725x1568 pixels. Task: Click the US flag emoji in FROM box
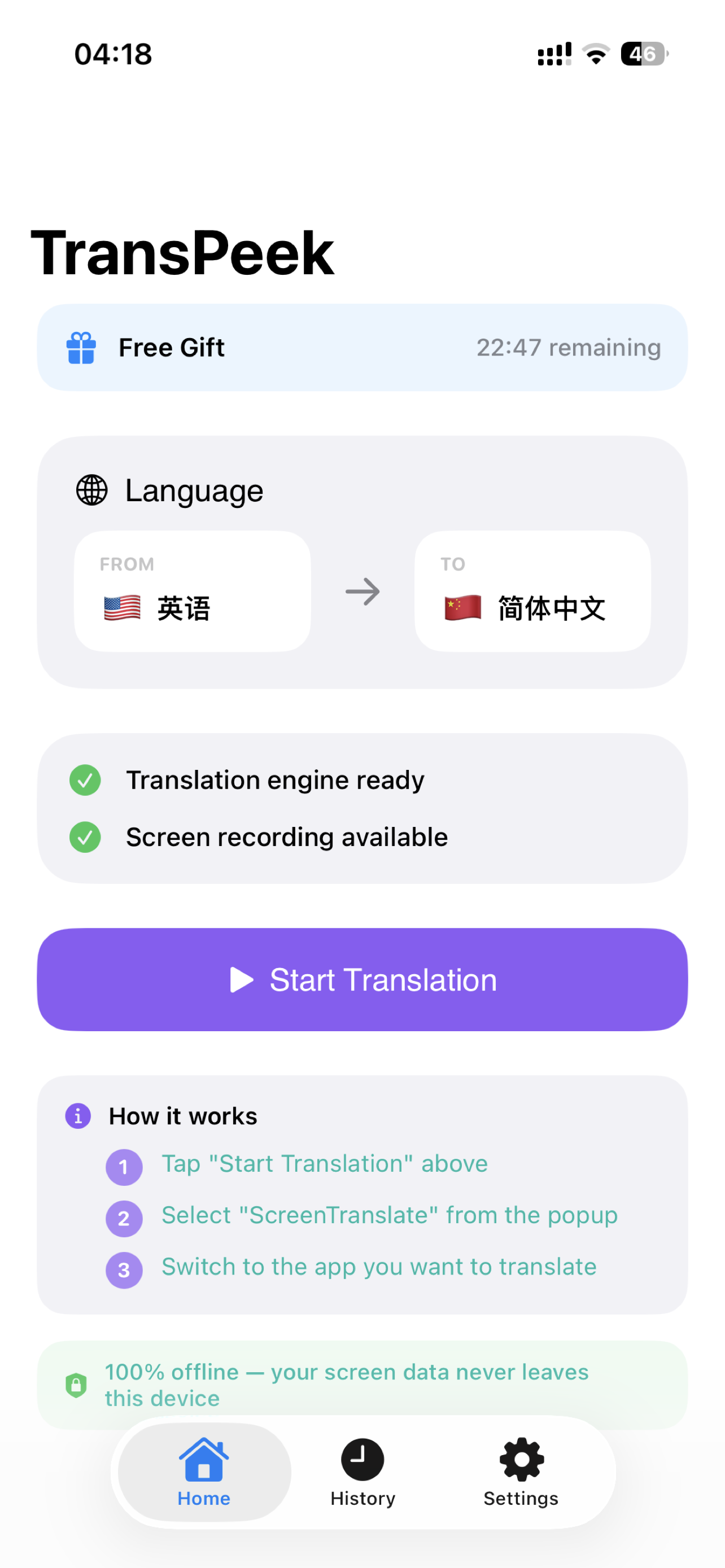(x=120, y=607)
